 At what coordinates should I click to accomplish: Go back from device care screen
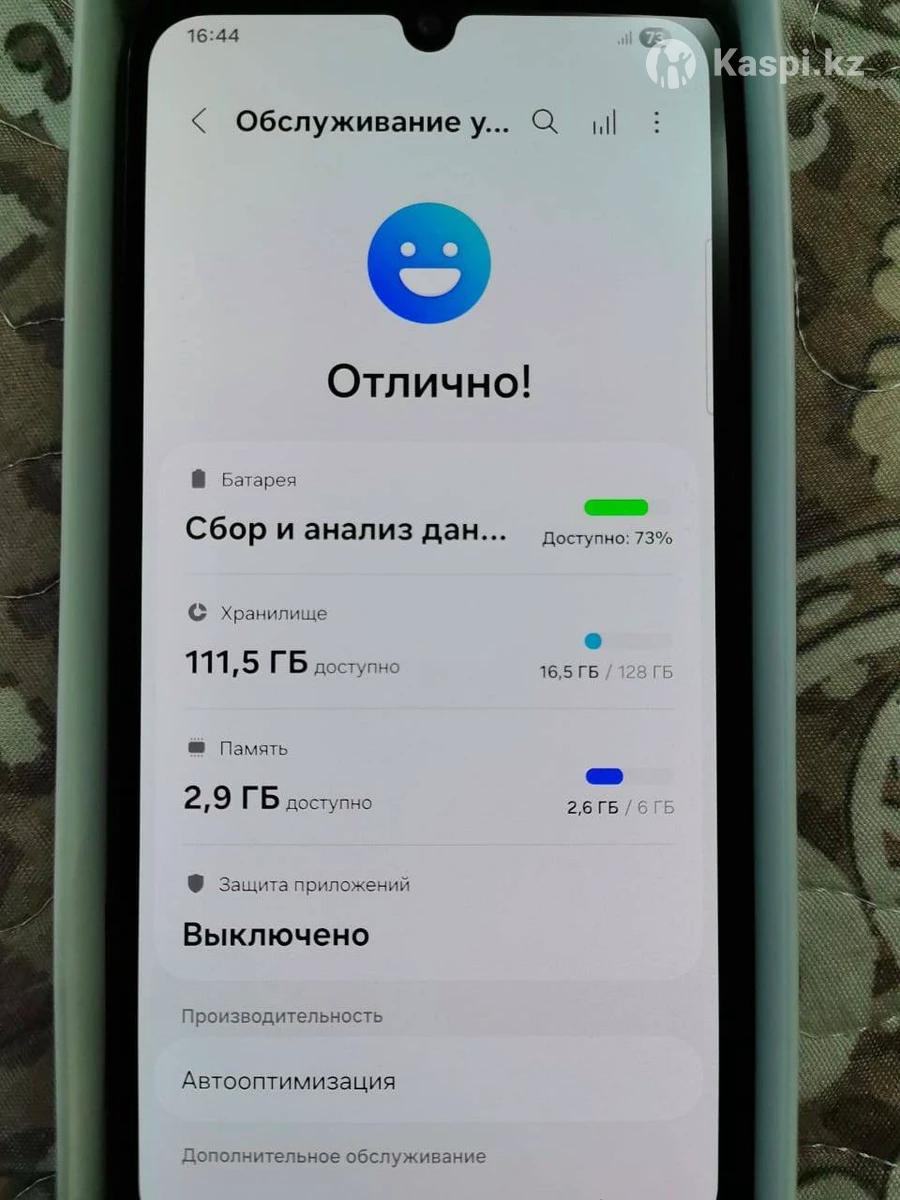pyautogui.click(x=199, y=122)
